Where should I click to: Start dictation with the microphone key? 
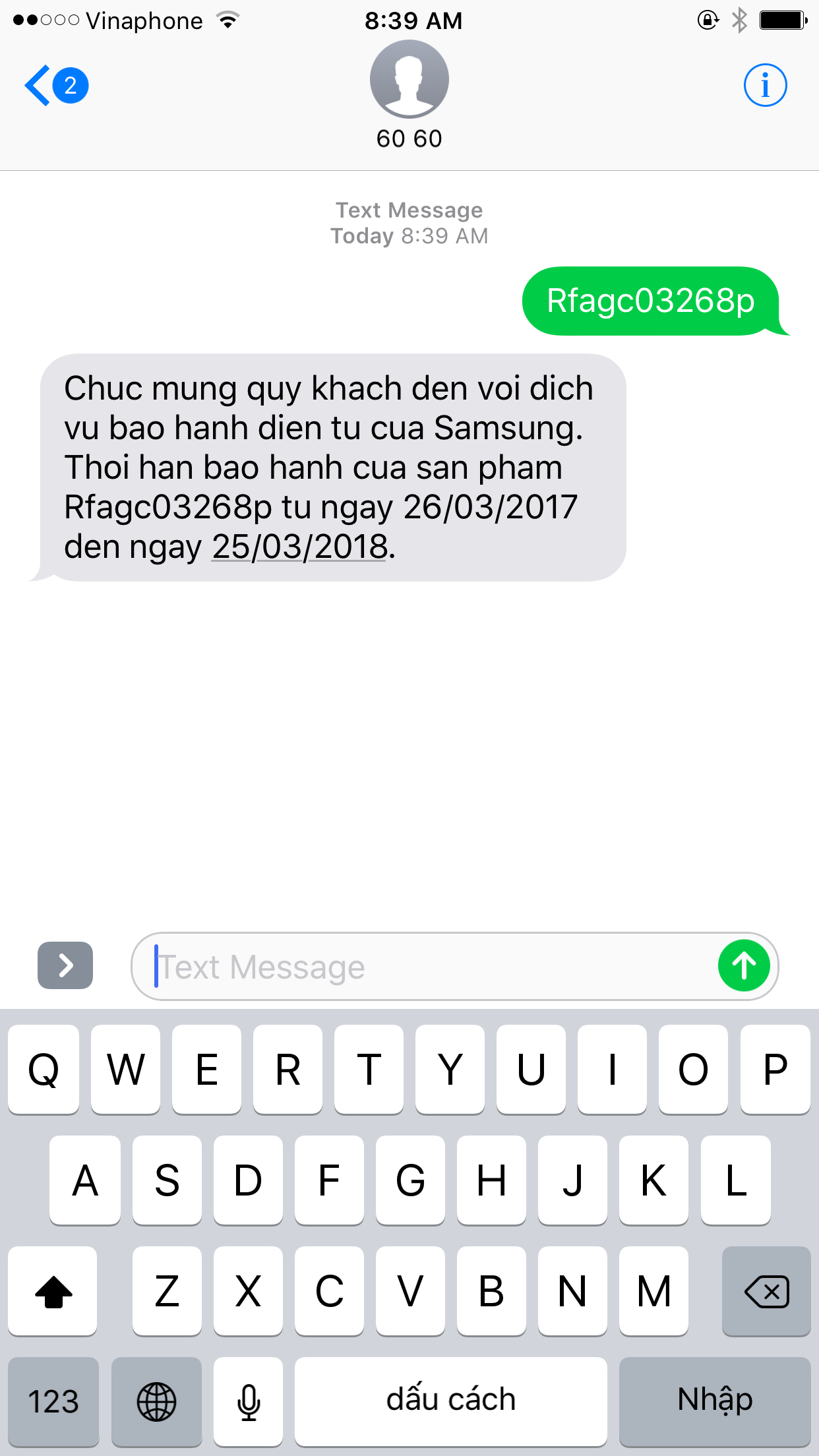point(249,1401)
